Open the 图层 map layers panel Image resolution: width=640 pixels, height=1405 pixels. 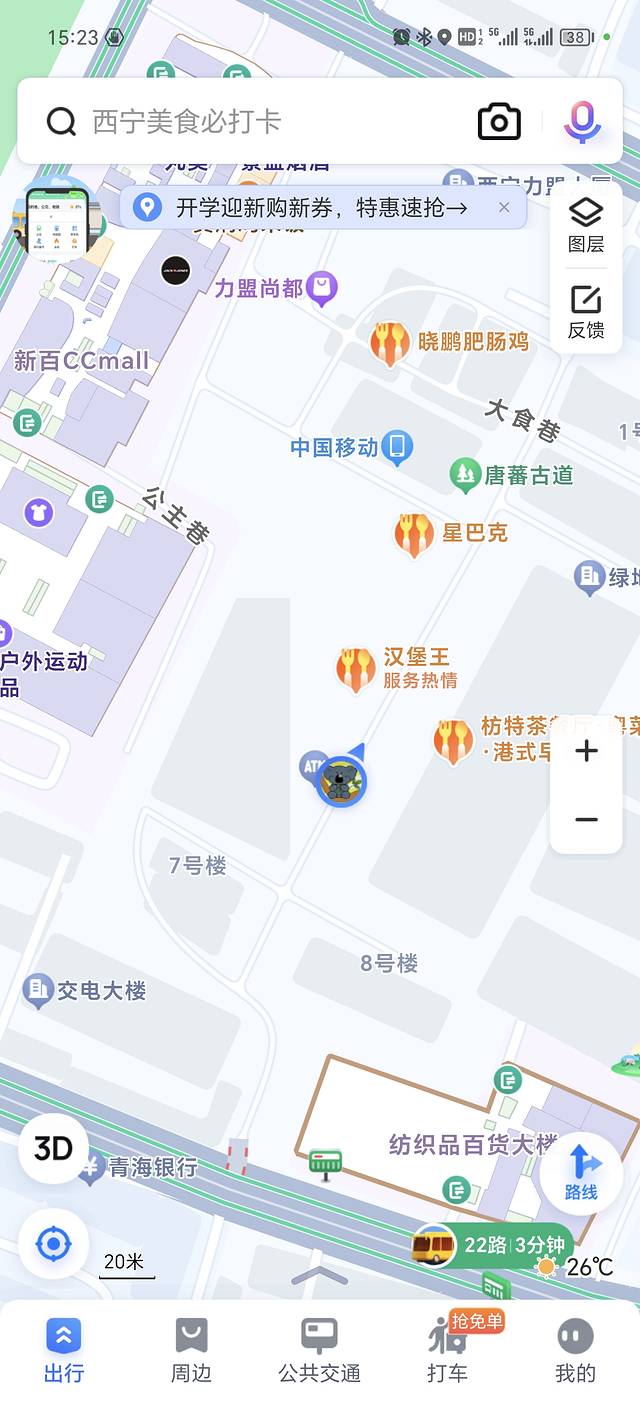(x=586, y=224)
